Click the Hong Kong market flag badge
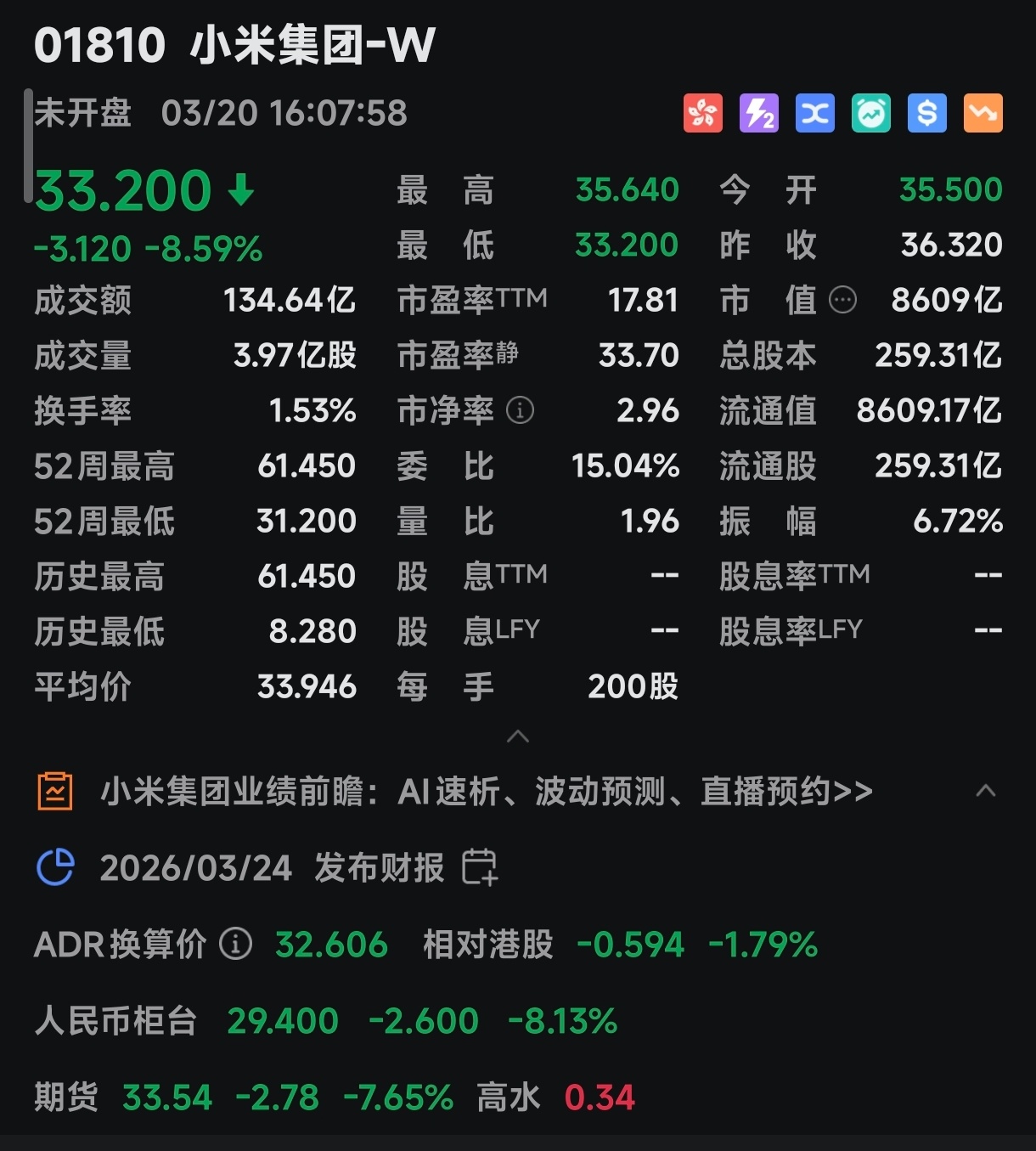Screen dimensions: 1036x1151 (704, 113)
